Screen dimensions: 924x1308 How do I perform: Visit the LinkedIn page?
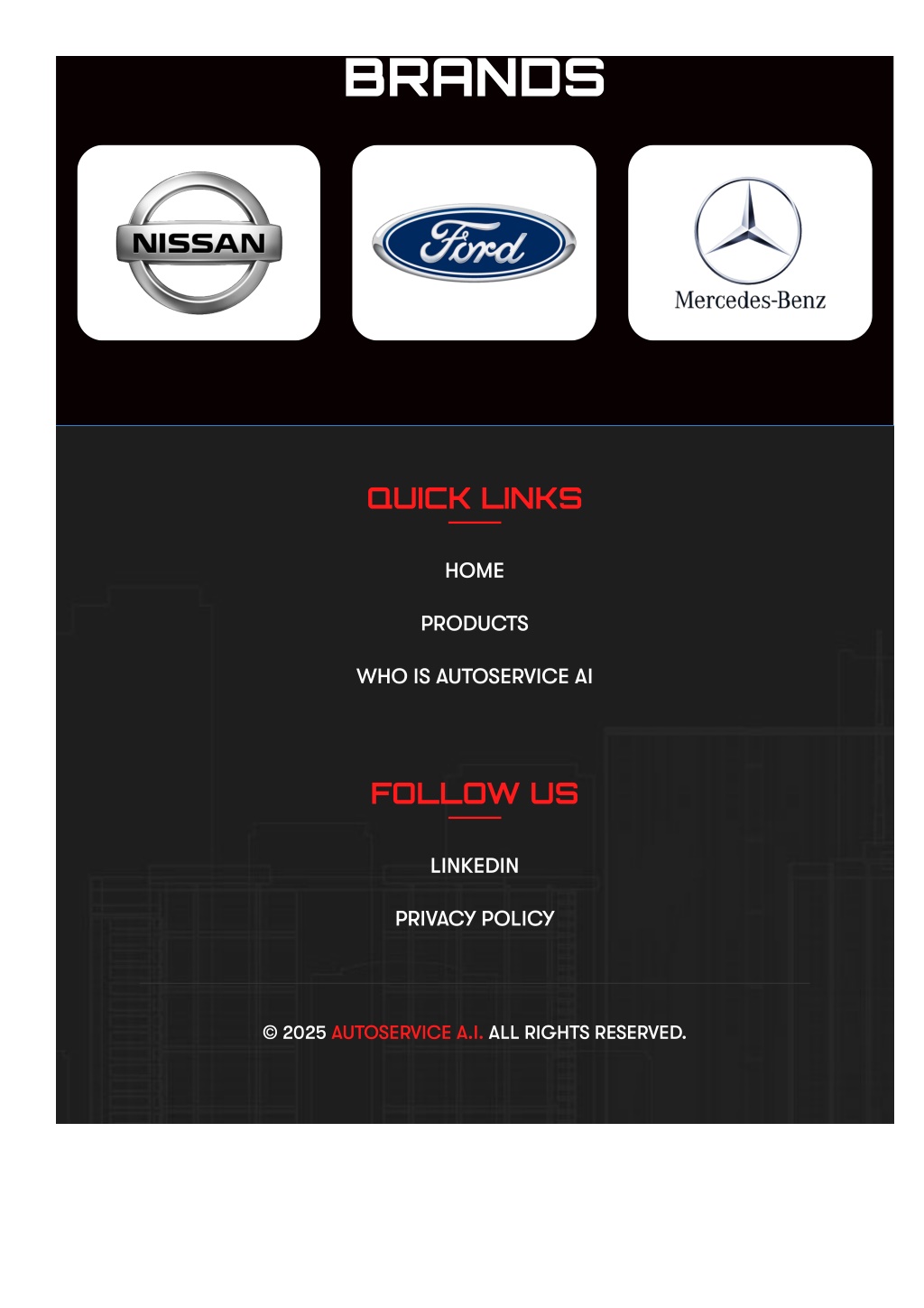[474, 866]
